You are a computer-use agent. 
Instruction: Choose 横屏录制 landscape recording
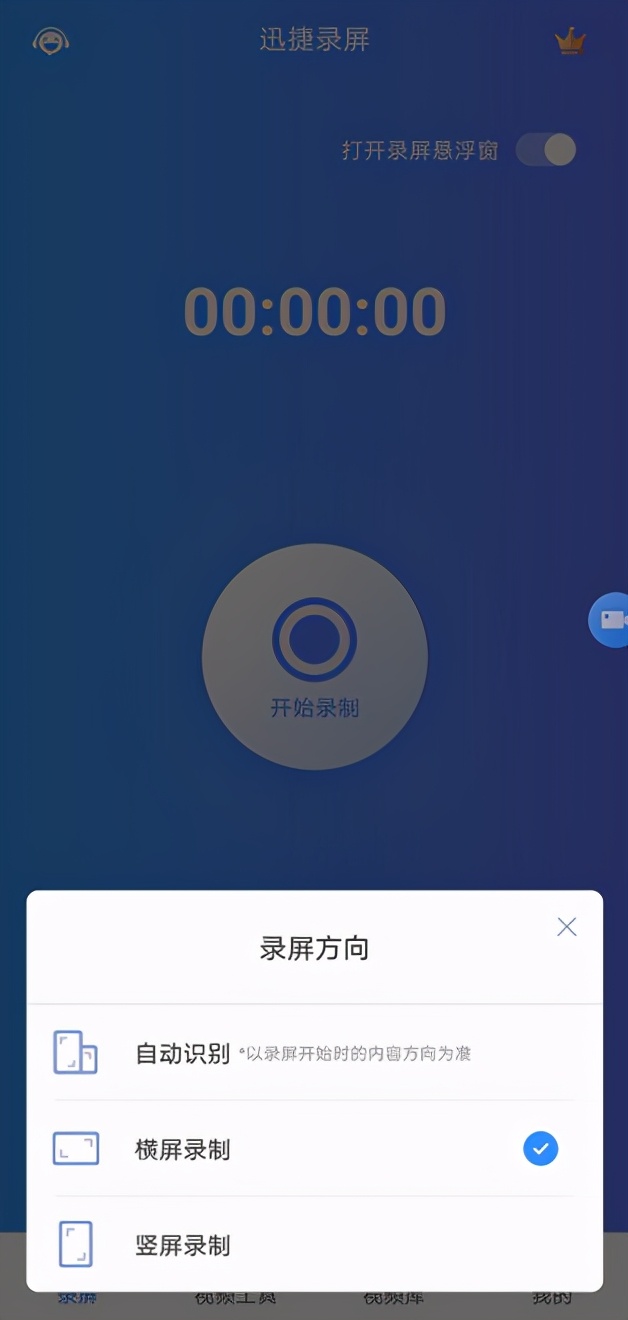[183, 1149]
